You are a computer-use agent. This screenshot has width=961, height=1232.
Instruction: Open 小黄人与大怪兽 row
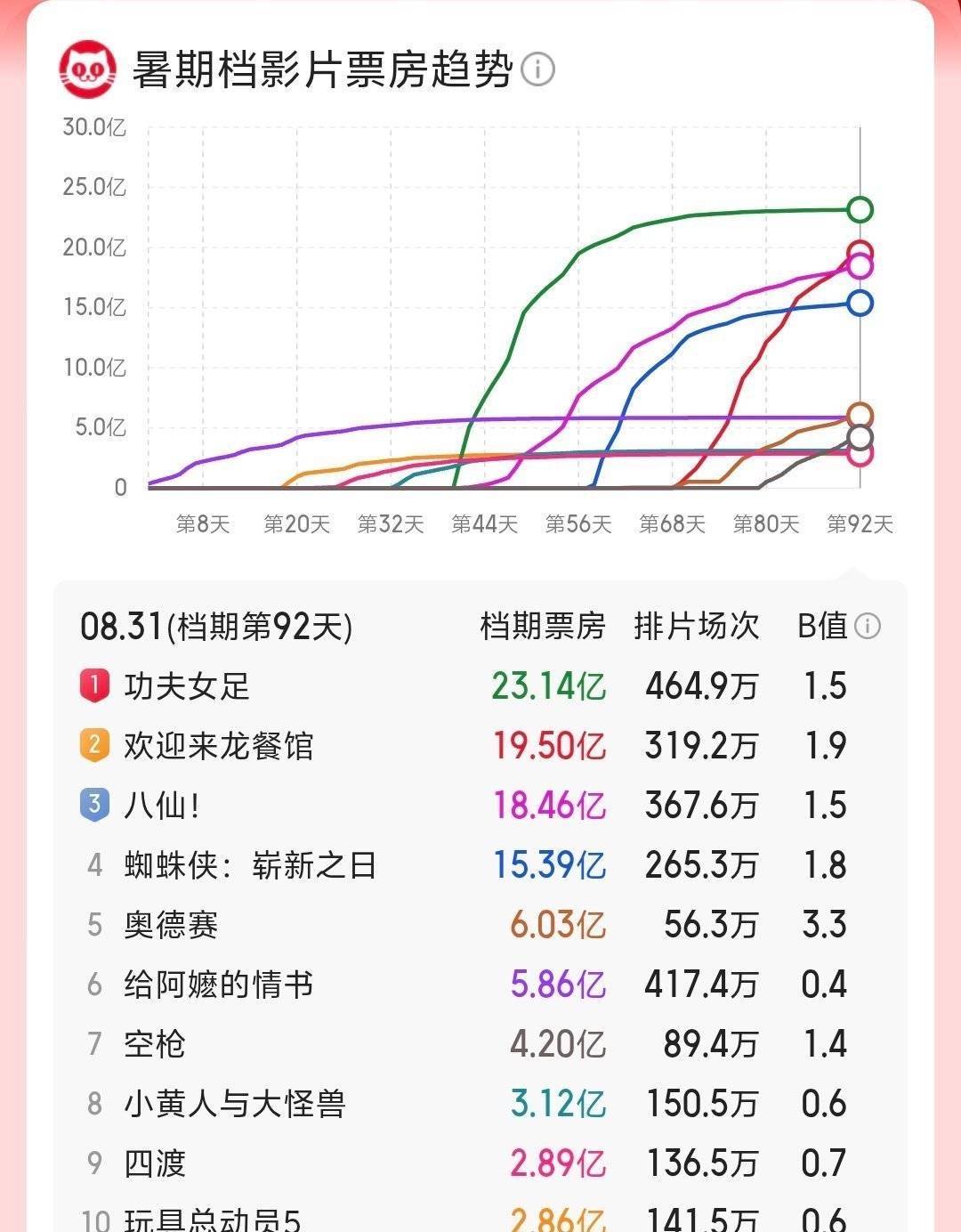pos(480,1104)
